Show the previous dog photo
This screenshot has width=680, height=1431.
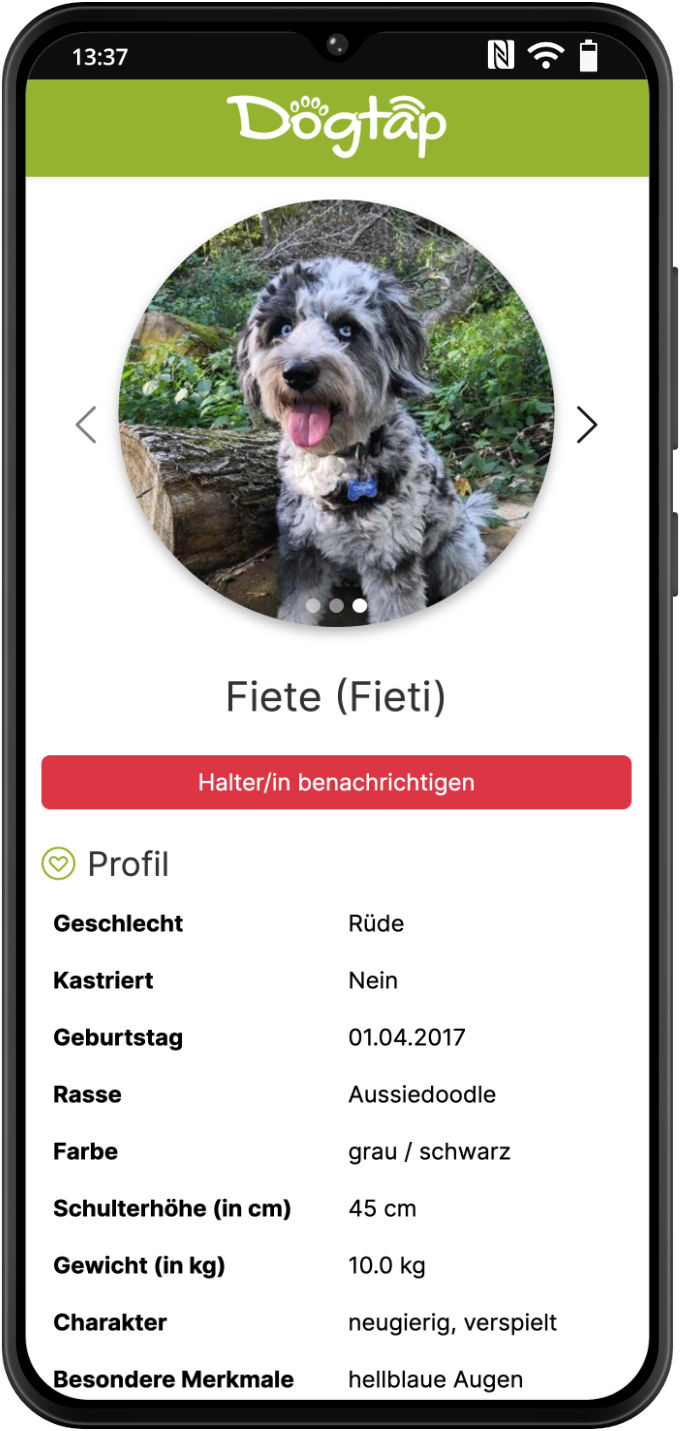[x=86, y=425]
